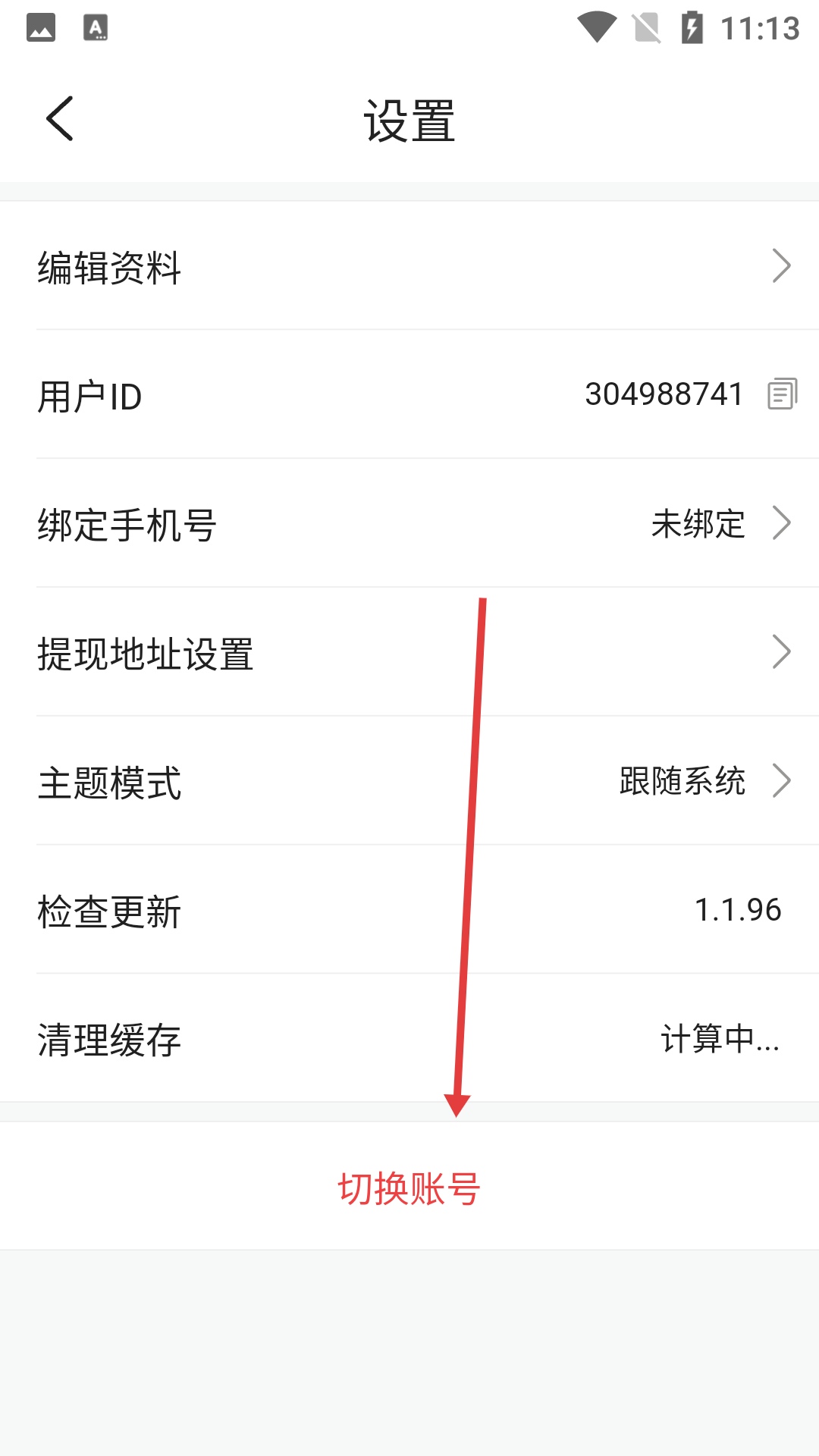Click 未绑定 phone binding status

tap(696, 523)
